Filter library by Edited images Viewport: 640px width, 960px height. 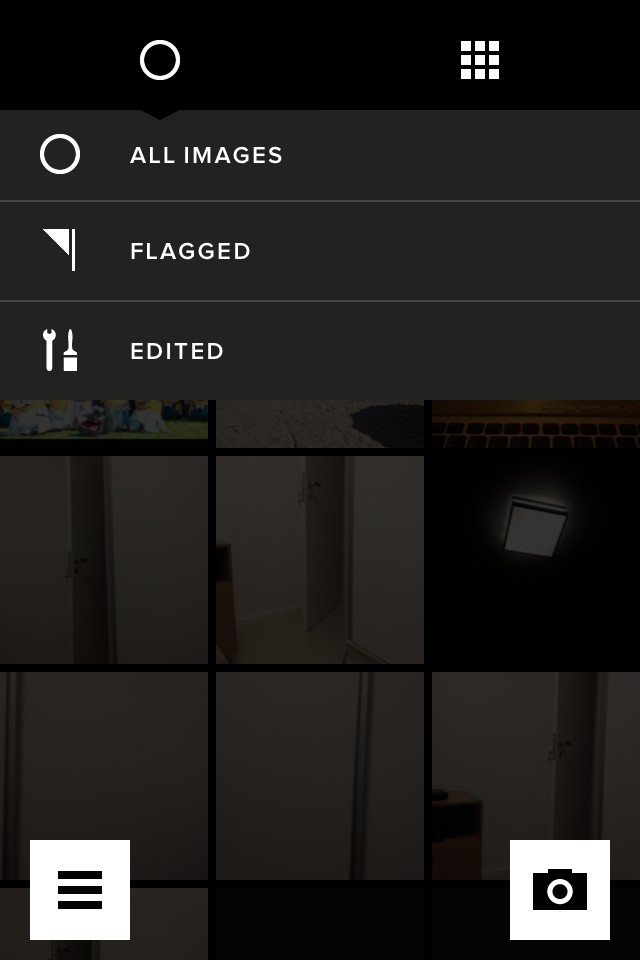[x=178, y=351]
